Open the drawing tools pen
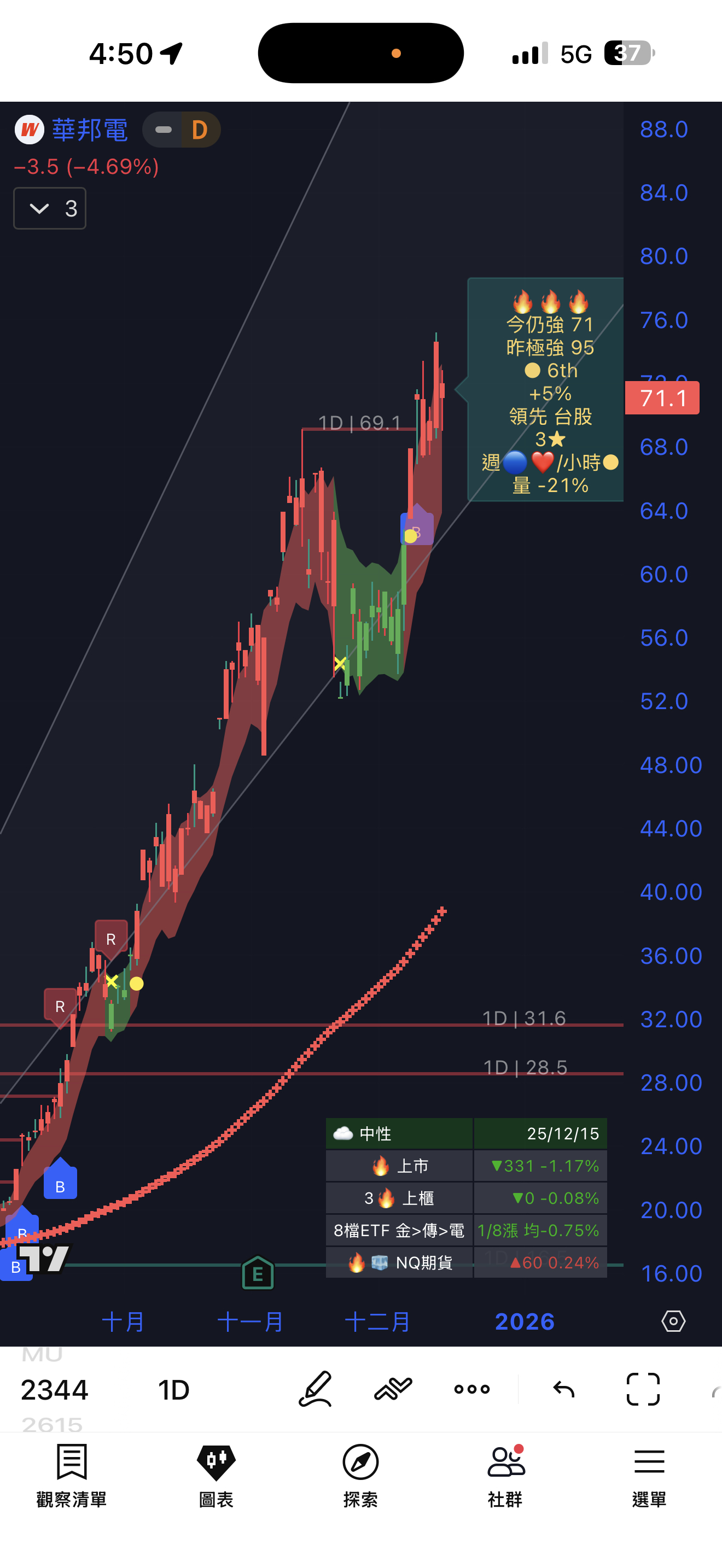The image size is (722, 1568). pyautogui.click(x=316, y=1389)
